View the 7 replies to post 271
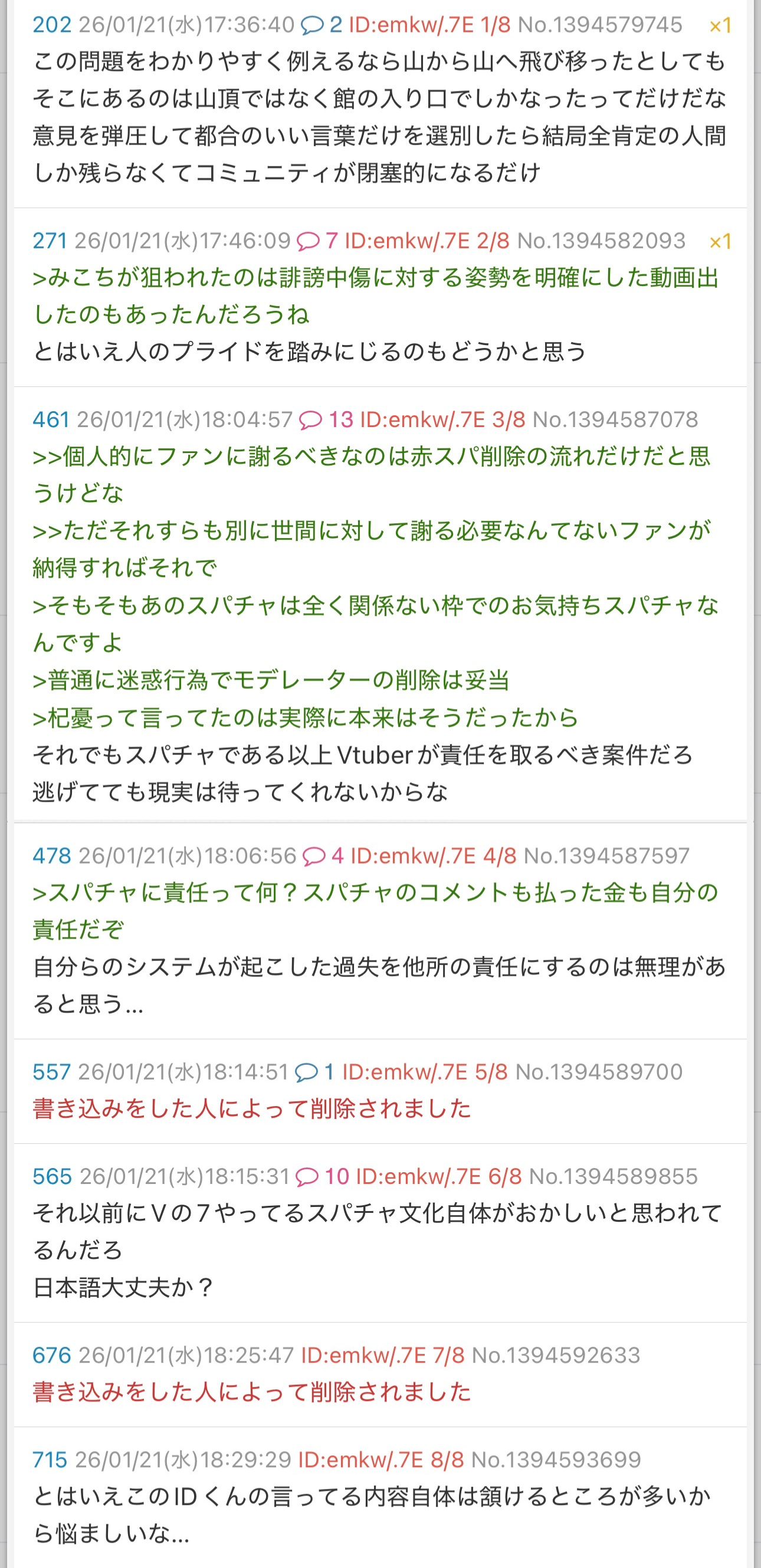The width and height of the screenshot is (761, 1568). (x=317, y=241)
